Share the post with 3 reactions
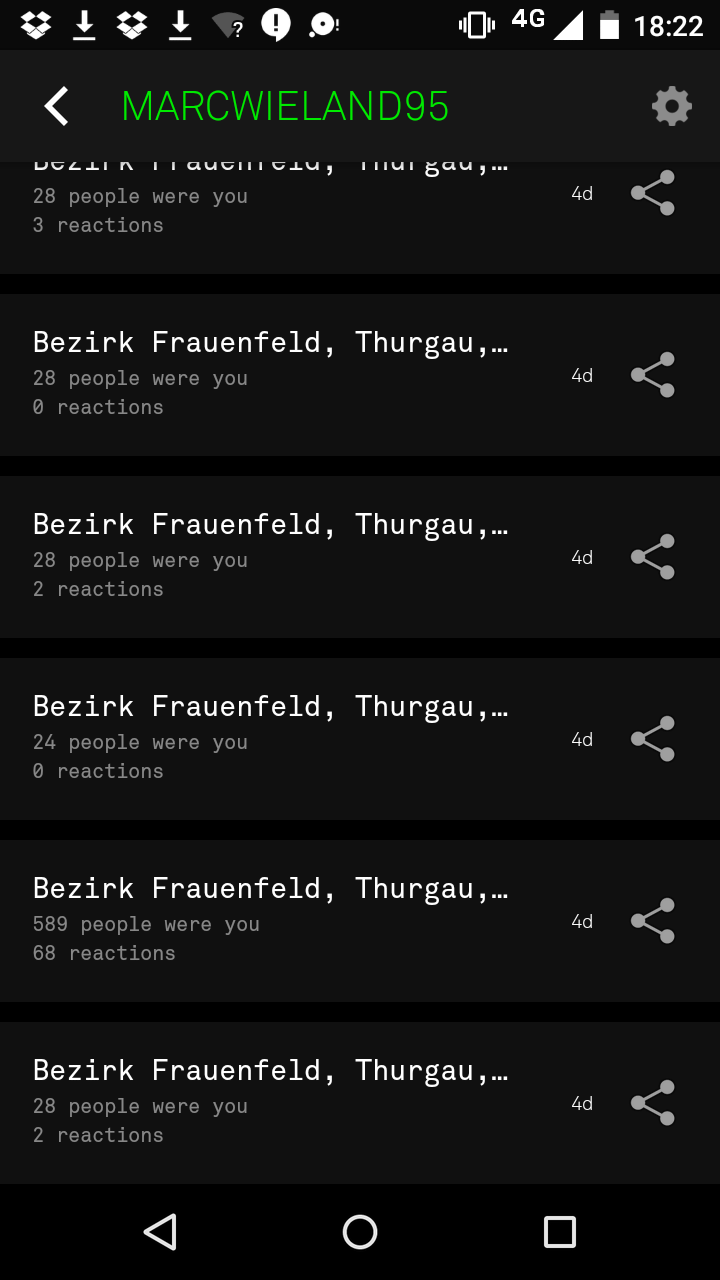Screen dimensions: 720x1280 [x=652, y=193]
